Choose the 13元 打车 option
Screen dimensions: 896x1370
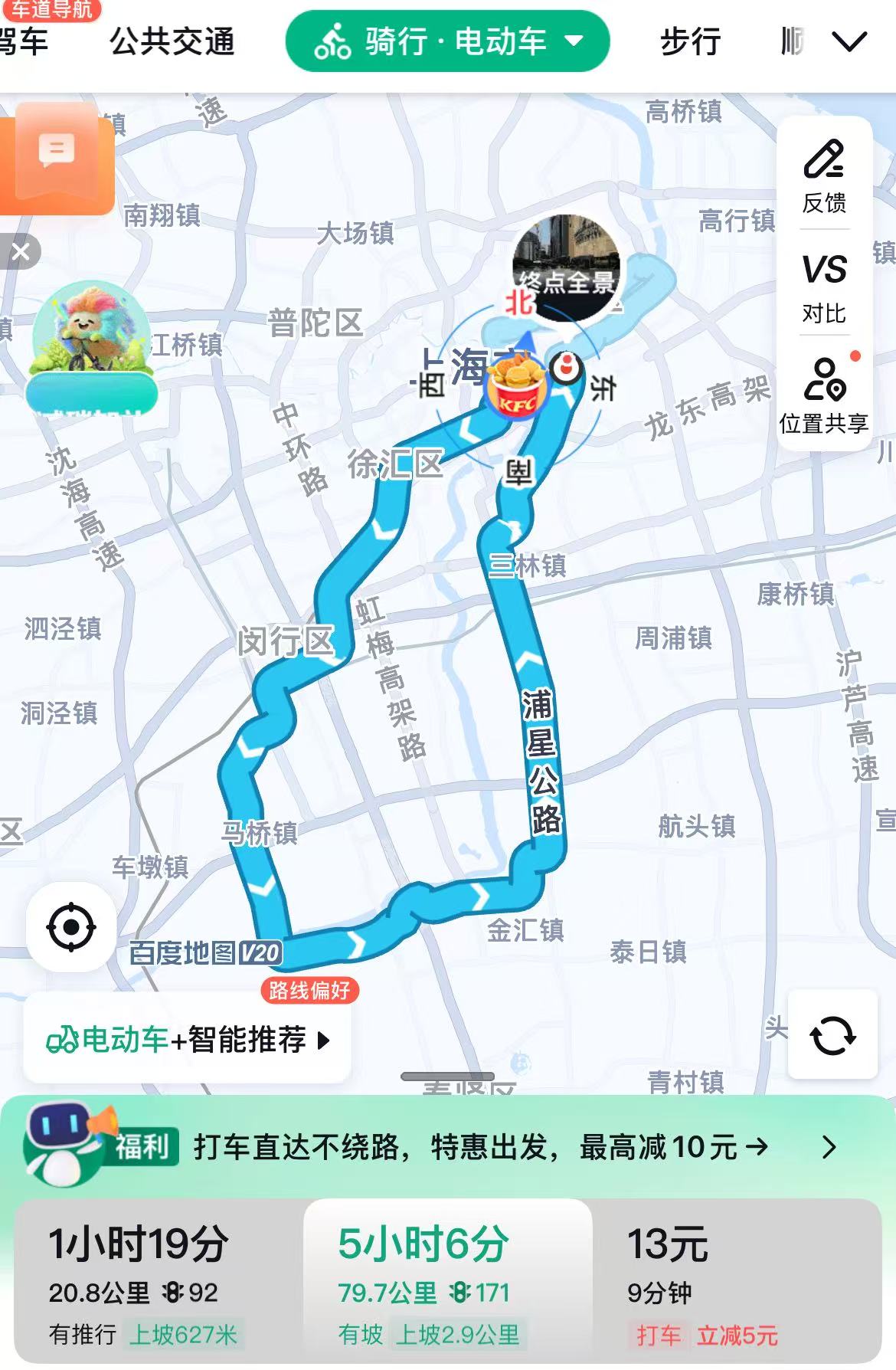[x=735, y=1281]
